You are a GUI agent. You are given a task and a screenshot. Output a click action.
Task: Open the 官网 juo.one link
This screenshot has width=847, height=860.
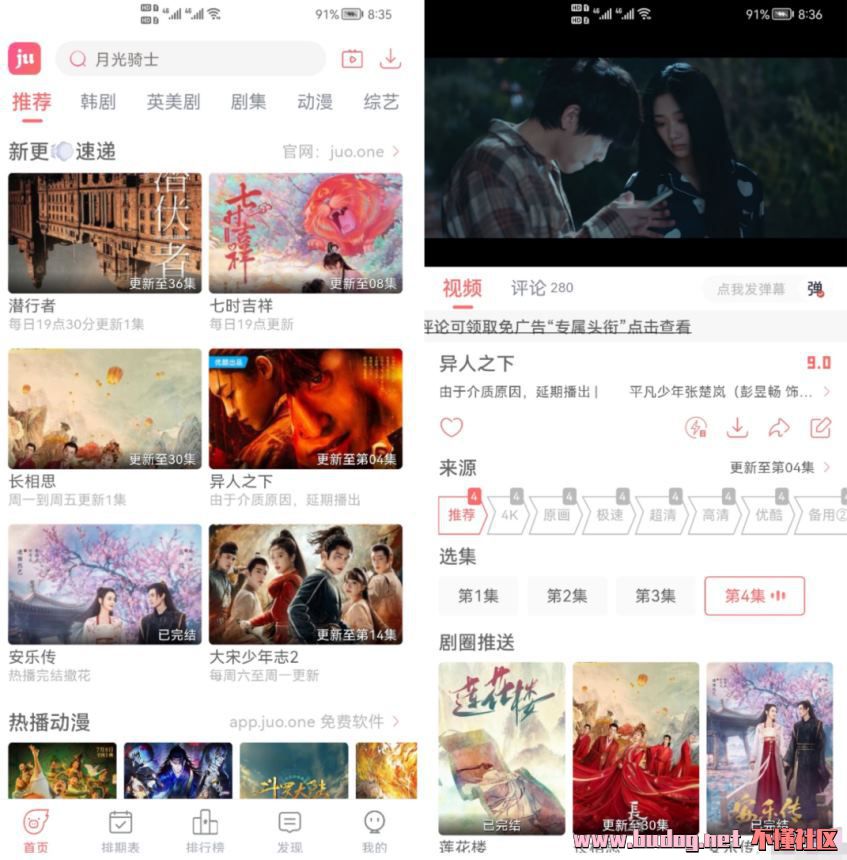tap(340, 152)
